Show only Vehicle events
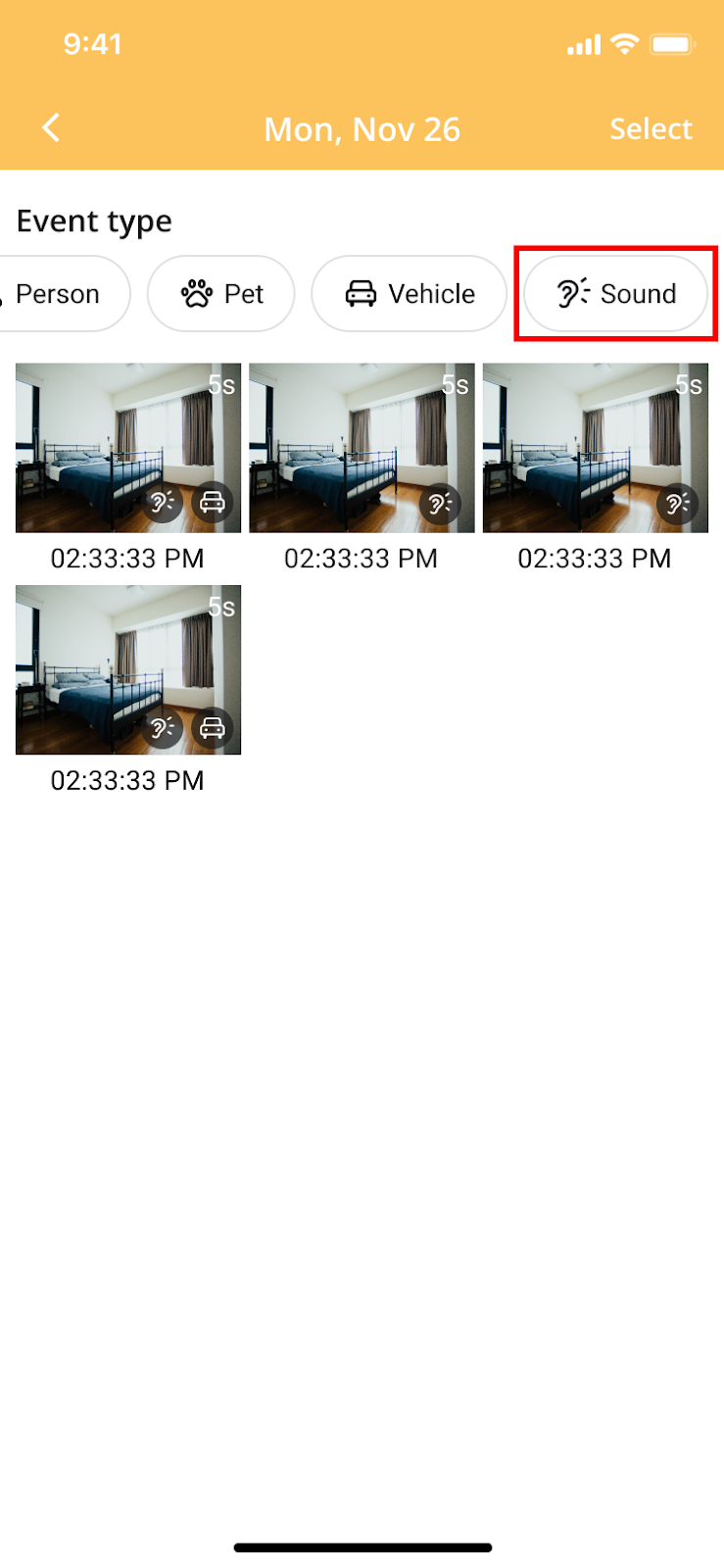 (x=410, y=294)
